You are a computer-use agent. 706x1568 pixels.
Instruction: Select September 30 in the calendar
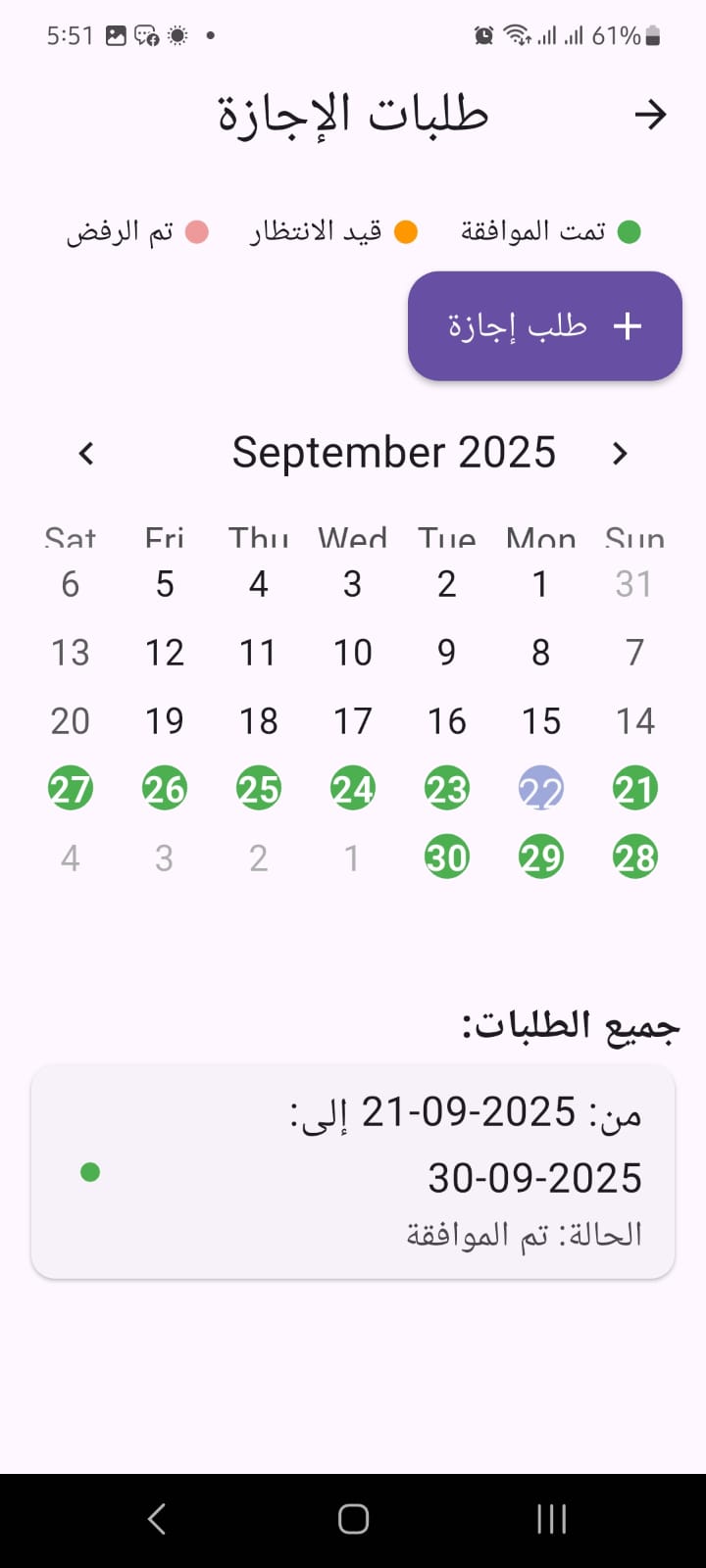coord(446,857)
